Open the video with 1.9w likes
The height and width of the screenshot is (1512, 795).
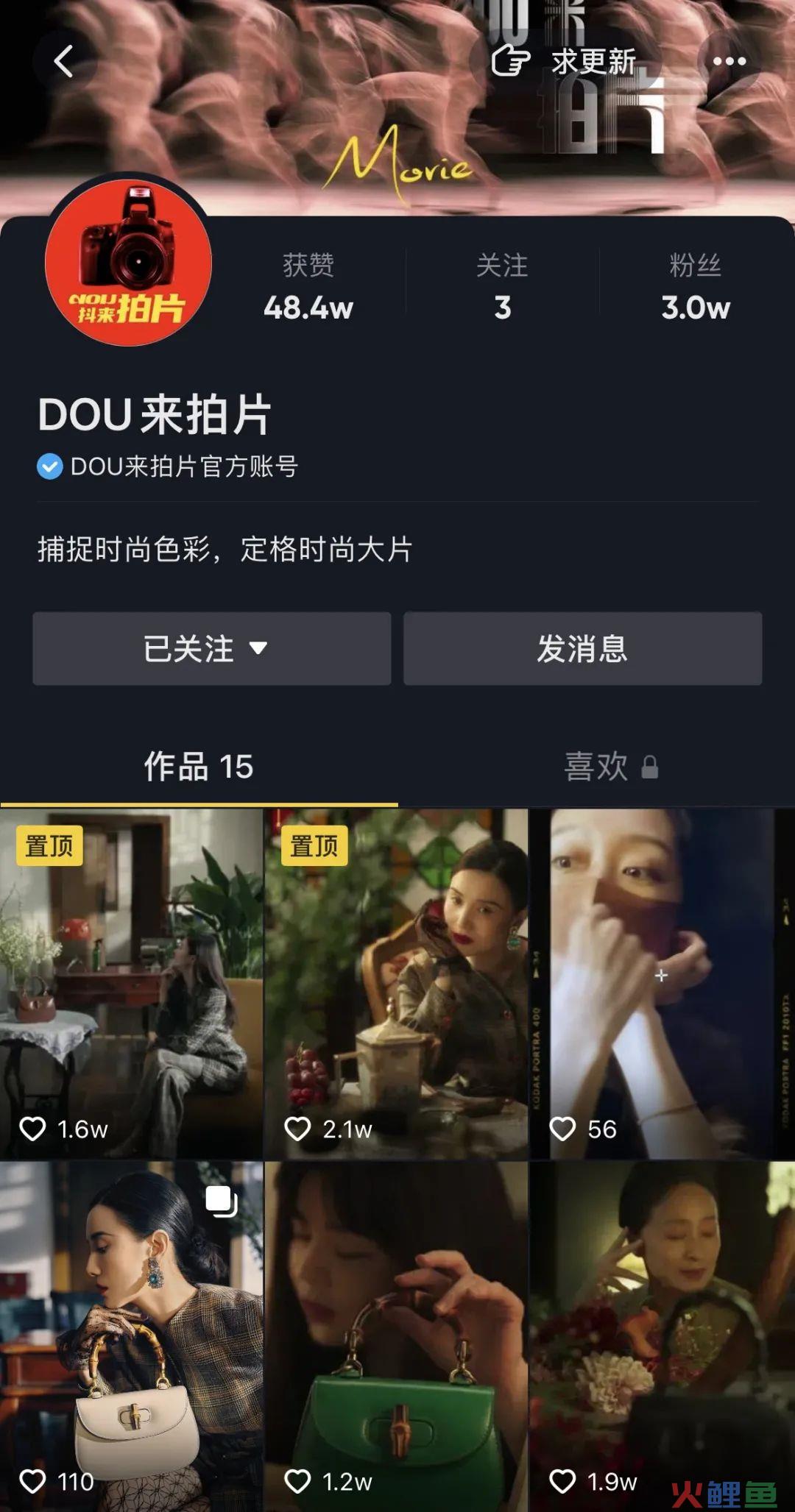click(661, 1335)
